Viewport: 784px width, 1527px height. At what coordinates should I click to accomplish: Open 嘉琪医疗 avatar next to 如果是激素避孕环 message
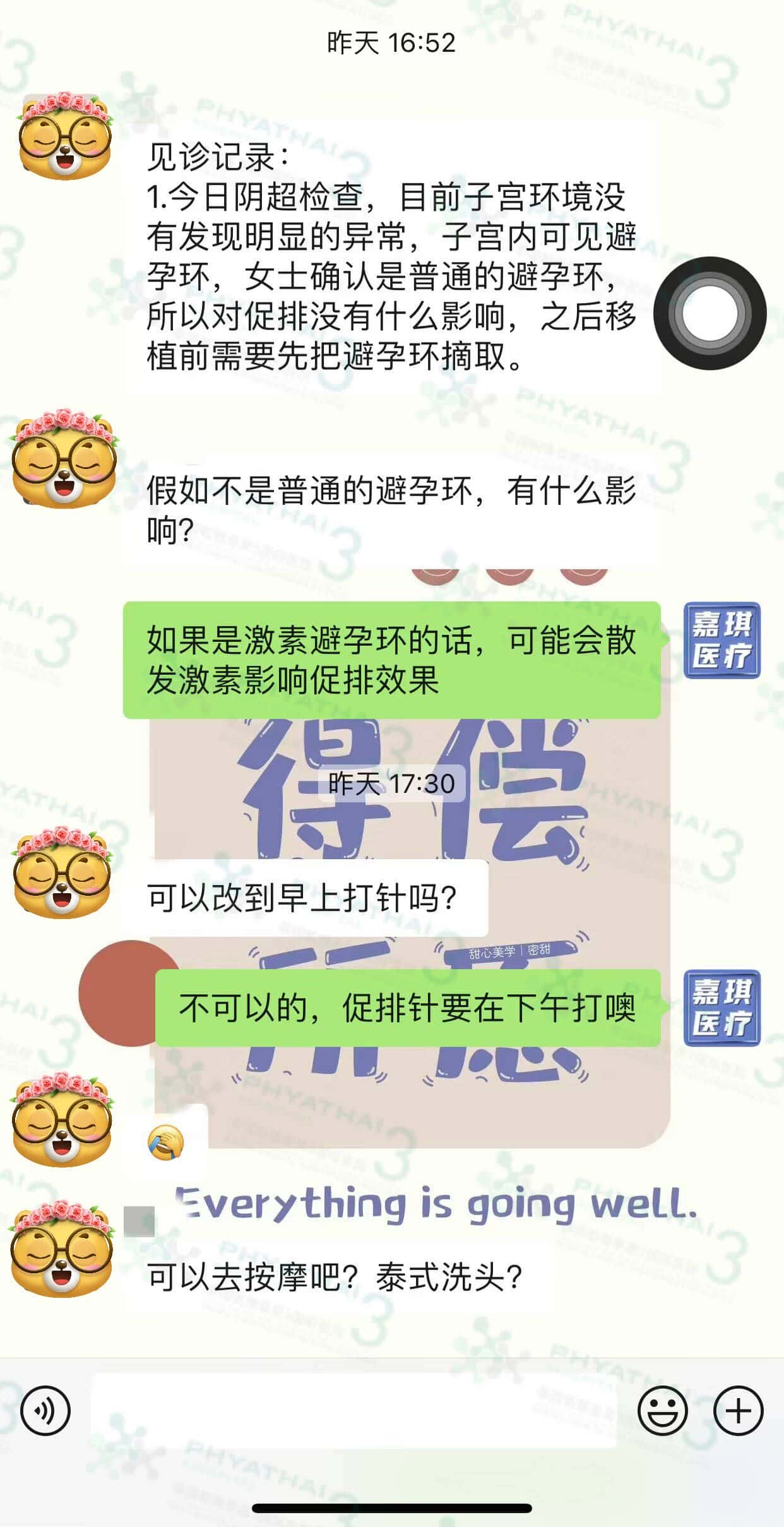722,640
